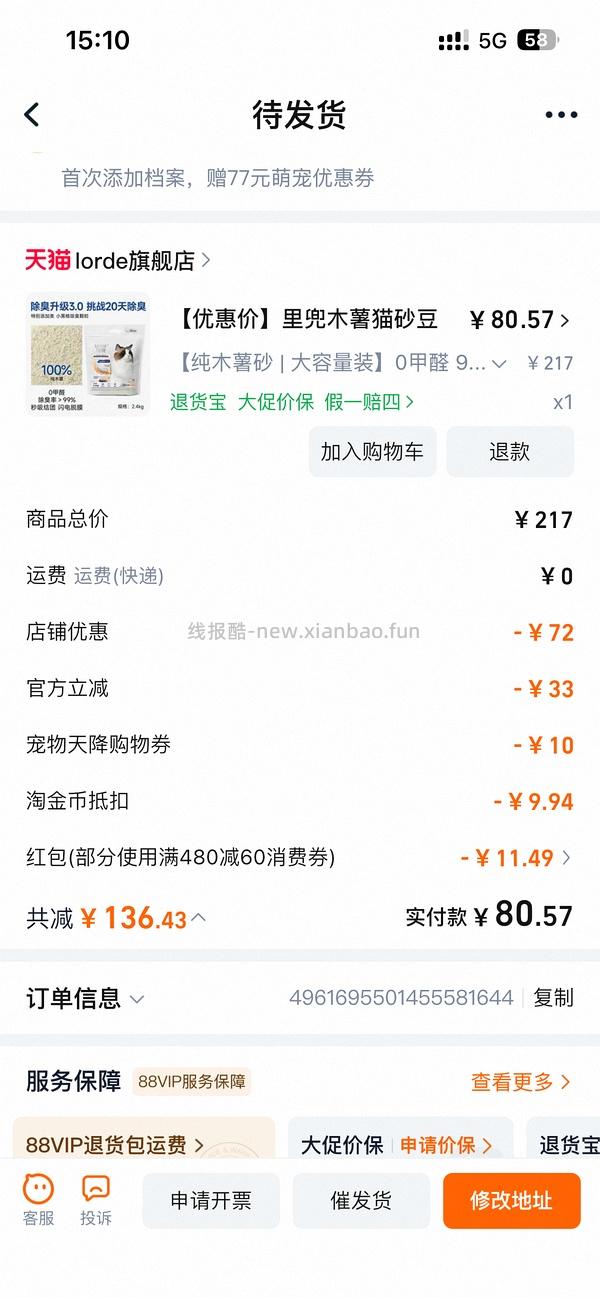Screen dimensions: 600x1298
Task: View 退货宝 大促价保 假一赔四 guarantees
Action: pos(292,402)
